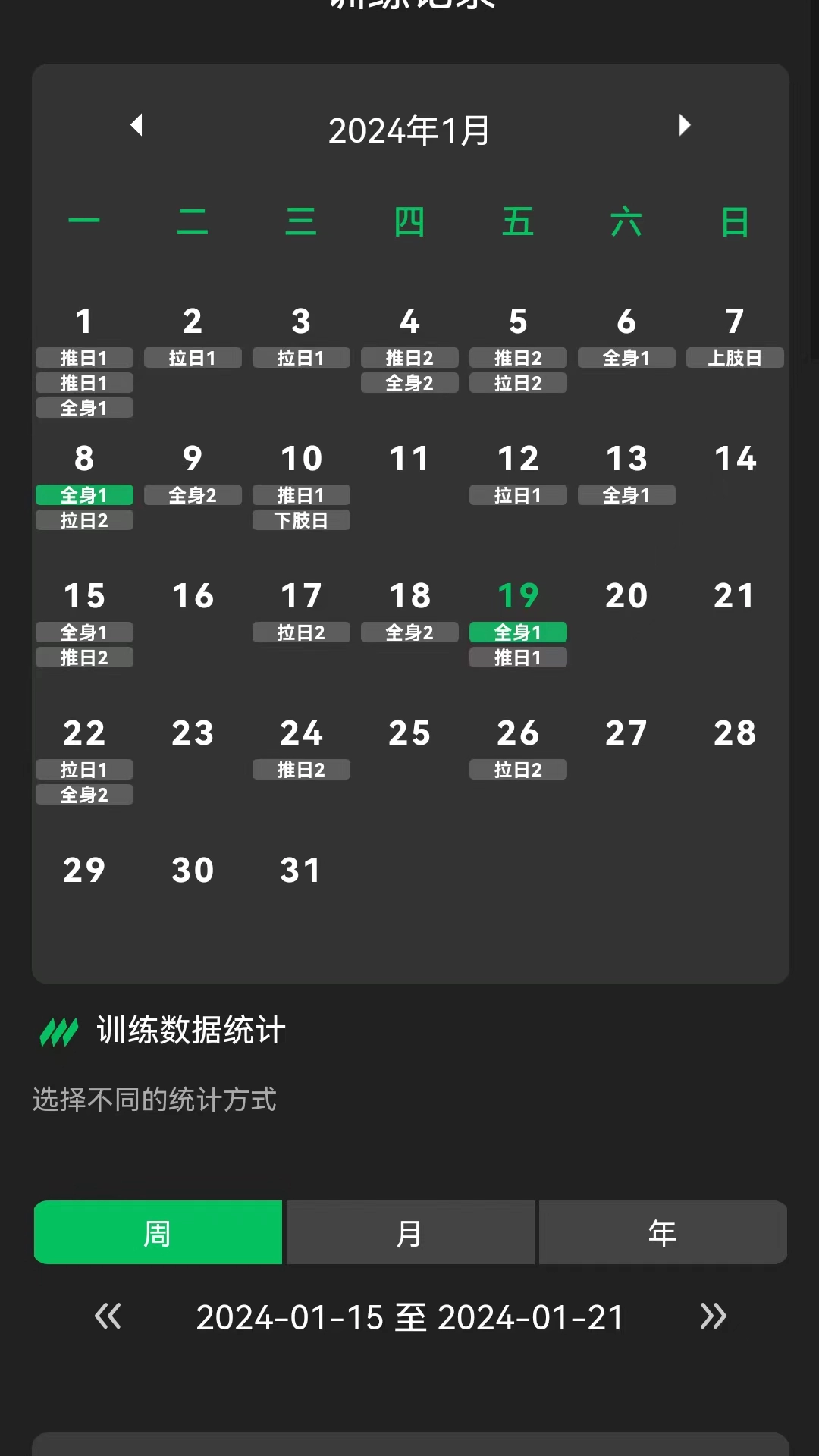The image size is (819, 1456).
Task: Click the 下肢日 record on January 10
Action: [300, 520]
